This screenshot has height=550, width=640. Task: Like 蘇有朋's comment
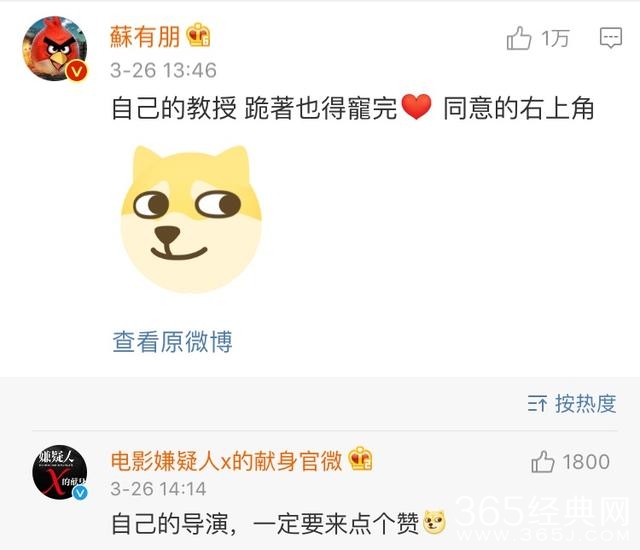pos(519,39)
